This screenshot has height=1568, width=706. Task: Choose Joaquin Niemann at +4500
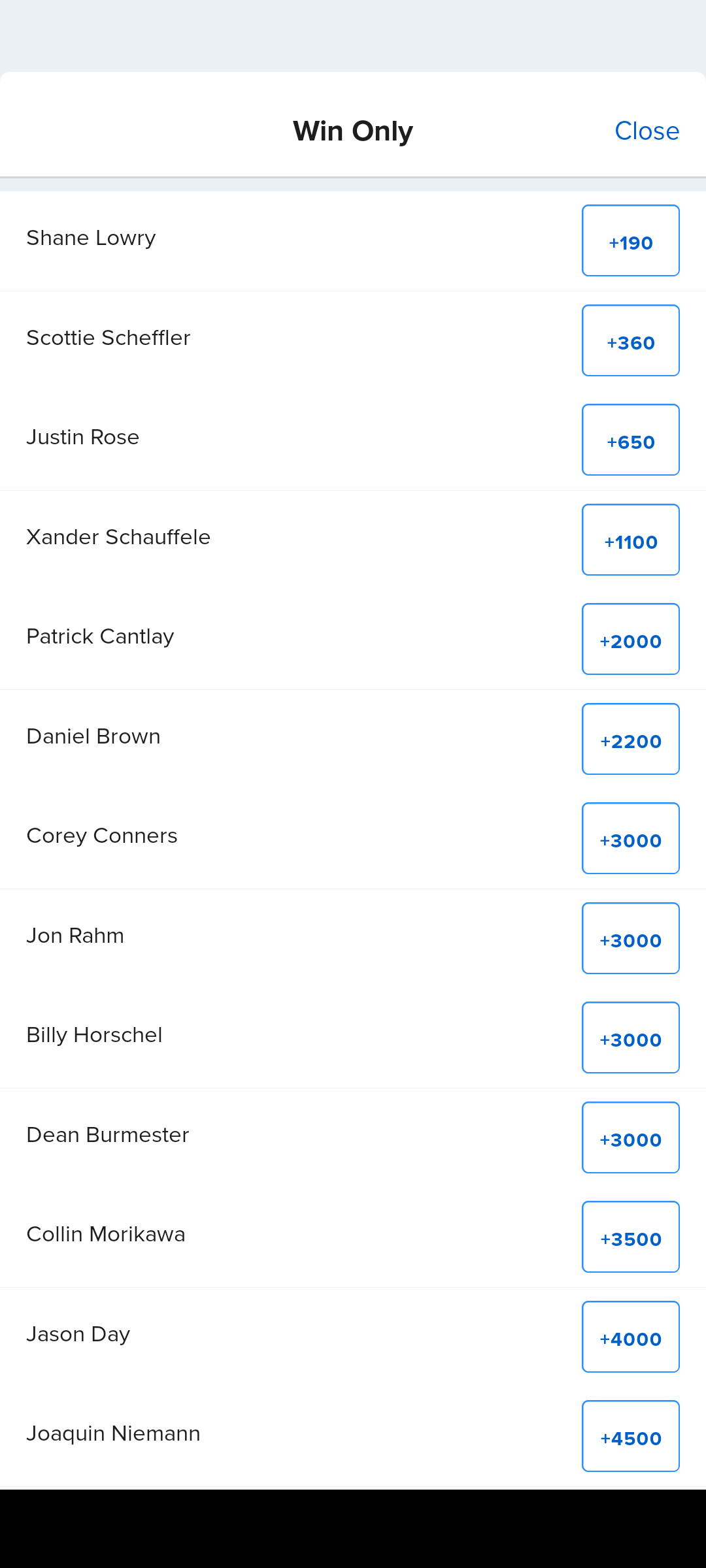[630, 1437]
